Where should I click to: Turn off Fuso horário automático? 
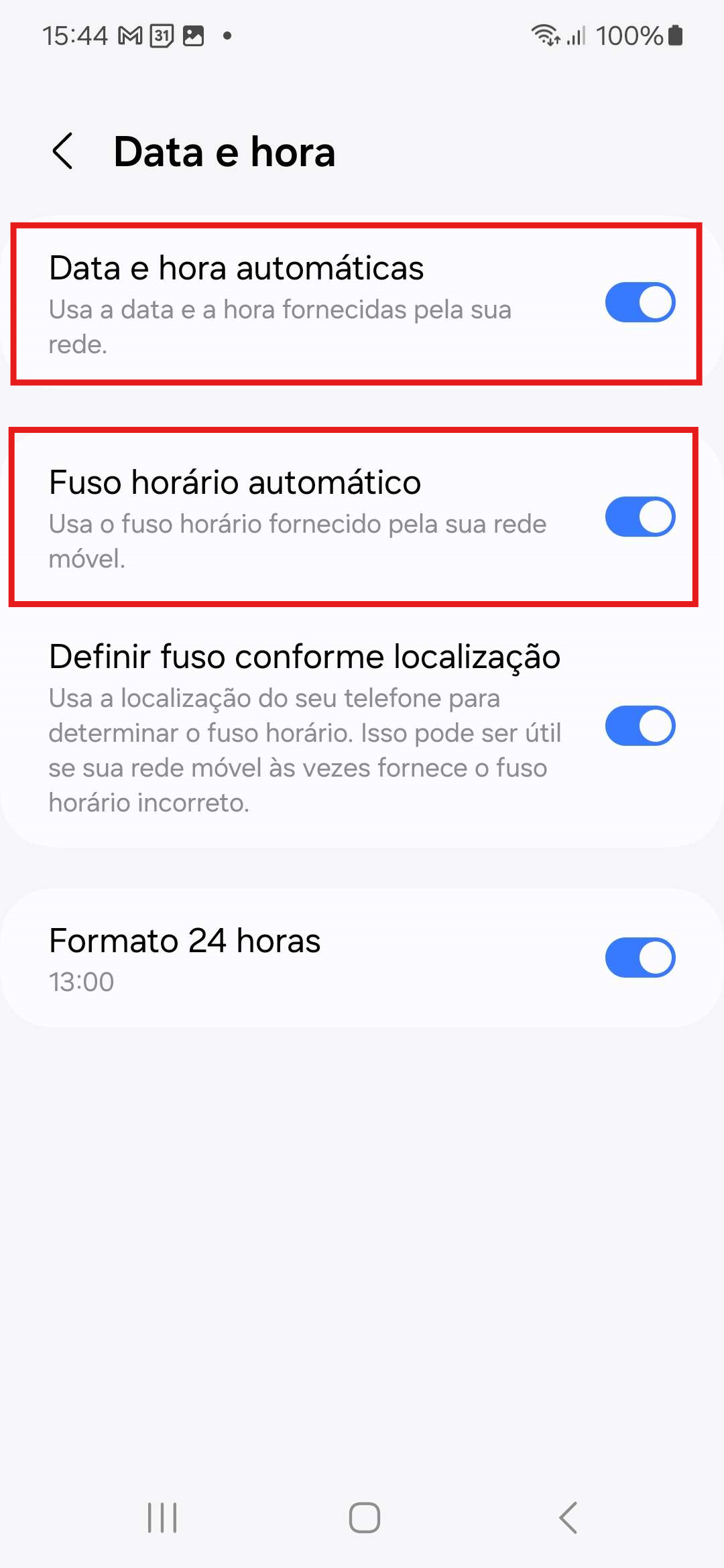click(x=640, y=517)
